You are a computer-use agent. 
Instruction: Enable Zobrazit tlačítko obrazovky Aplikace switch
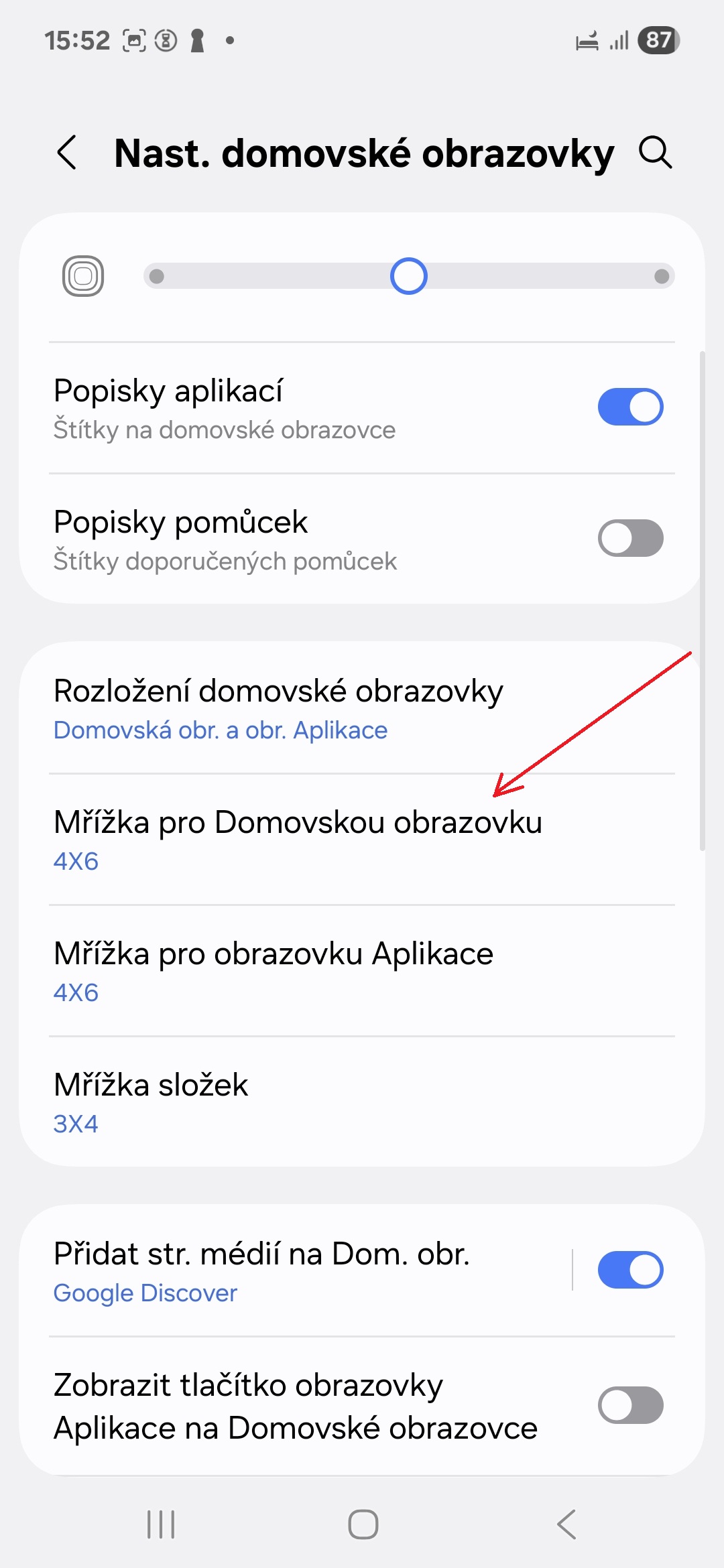pos(630,1405)
